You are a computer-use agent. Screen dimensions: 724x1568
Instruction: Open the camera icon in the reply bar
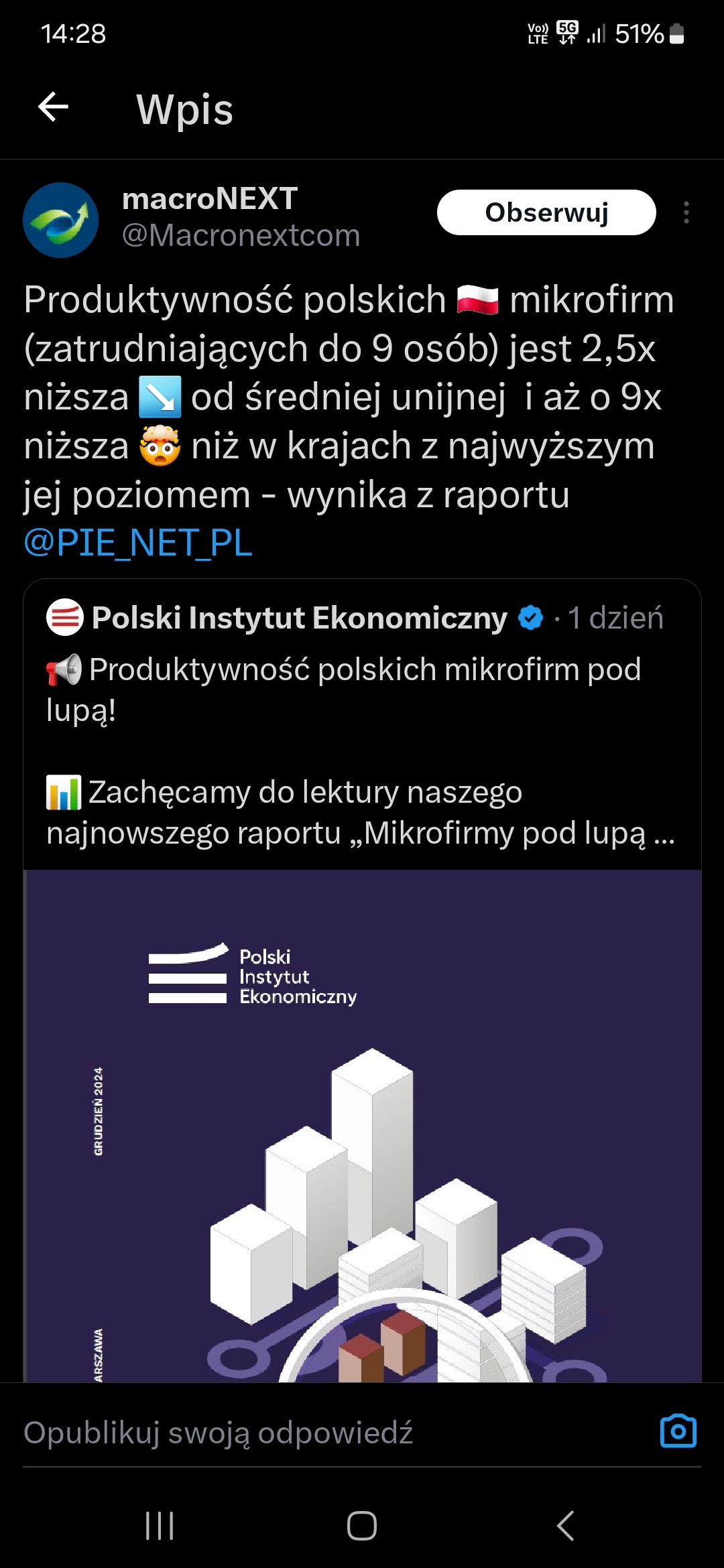pyautogui.click(x=678, y=1432)
